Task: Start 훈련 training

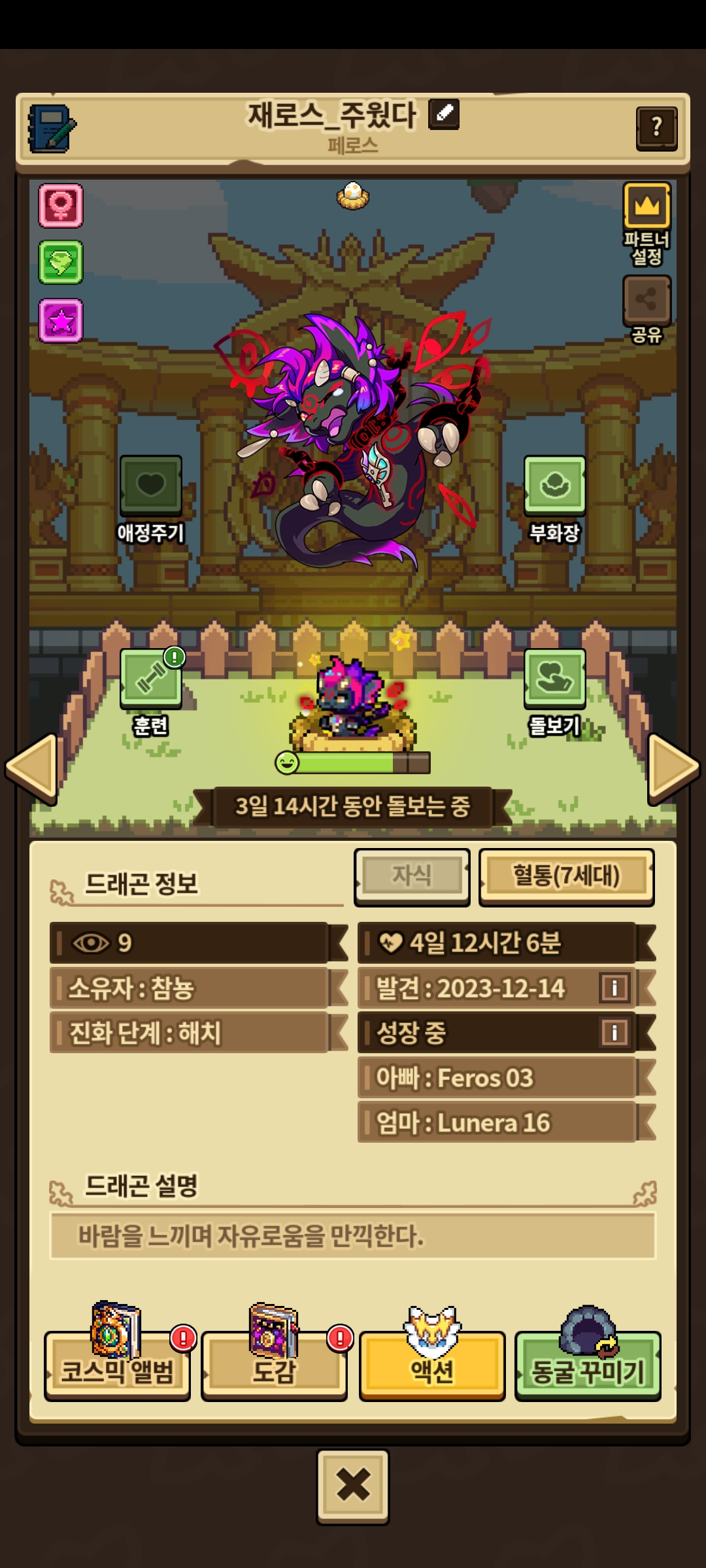Action: pos(151,679)
